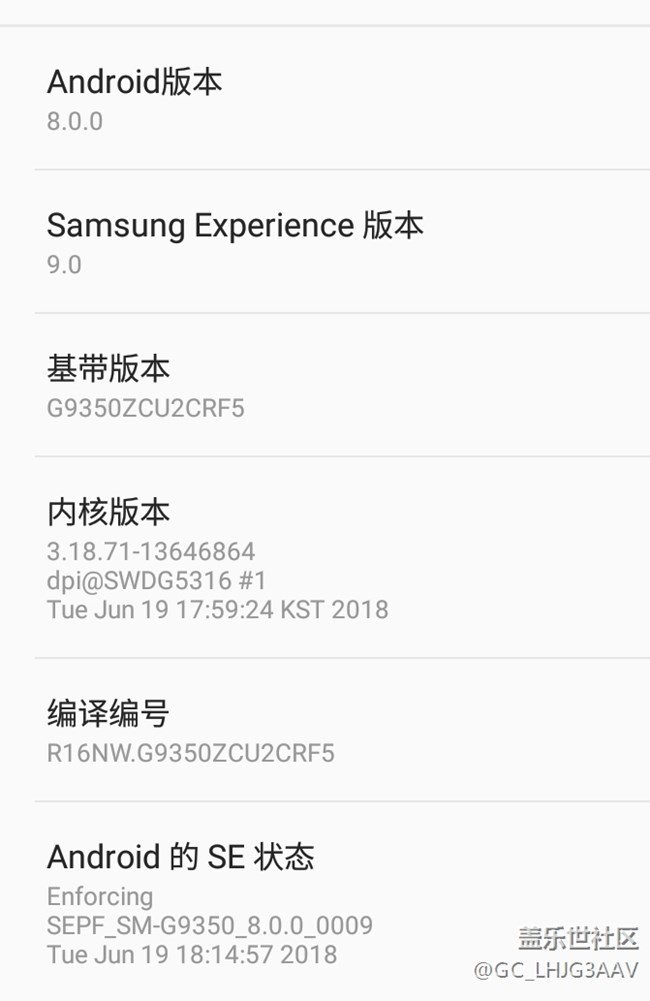Screen dimensions: 650x1001
Task: Tap the Android版本 row
Action: click(x=325, y=99)
